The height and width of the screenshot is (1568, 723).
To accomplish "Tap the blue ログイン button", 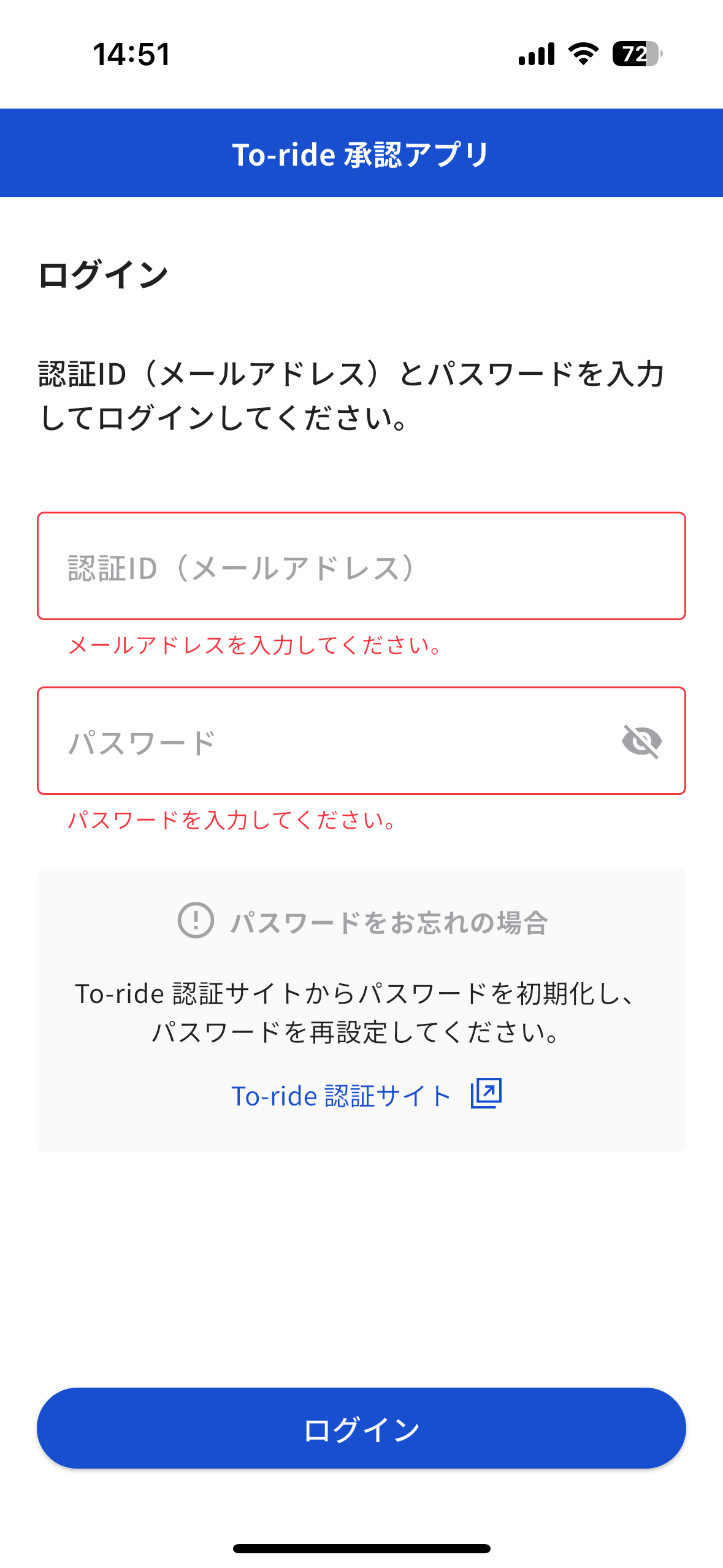I will tap(361, 1428).
